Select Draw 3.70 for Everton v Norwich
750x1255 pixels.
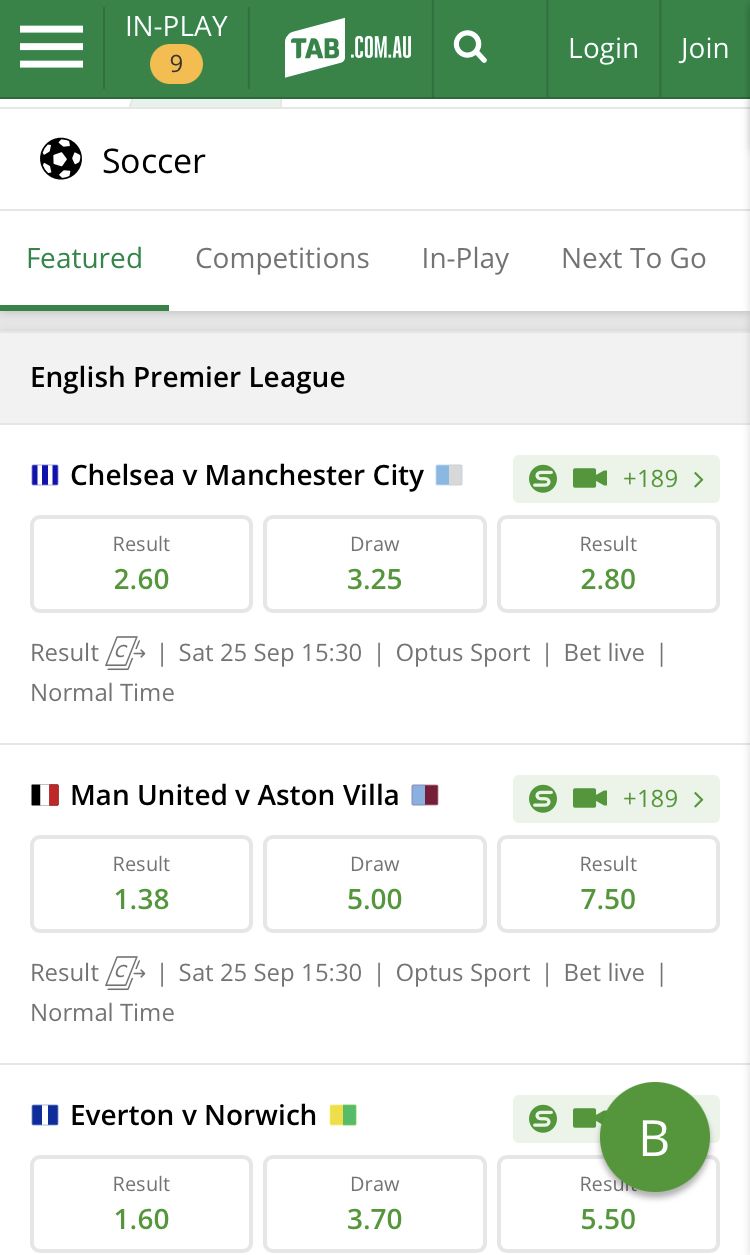[x=375, y=1203]
